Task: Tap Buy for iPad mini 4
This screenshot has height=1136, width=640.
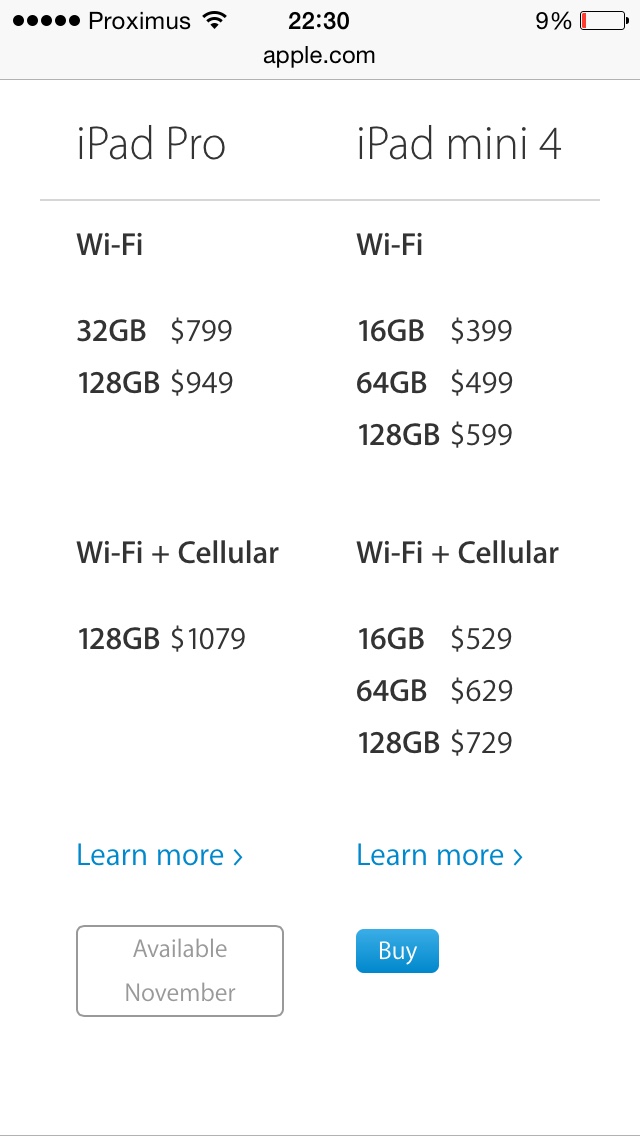Action: pos(397,951)
